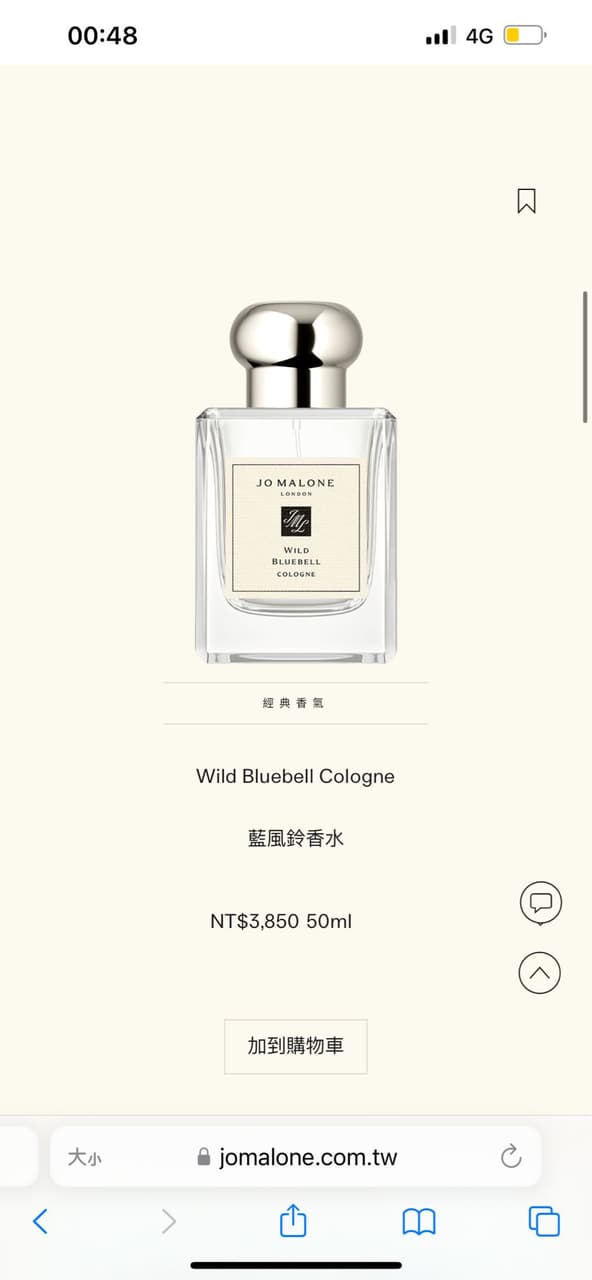Open the Wild Bluebell bottle image
The width and height of the screenshot is (592, 1280).
pos(296,483)
